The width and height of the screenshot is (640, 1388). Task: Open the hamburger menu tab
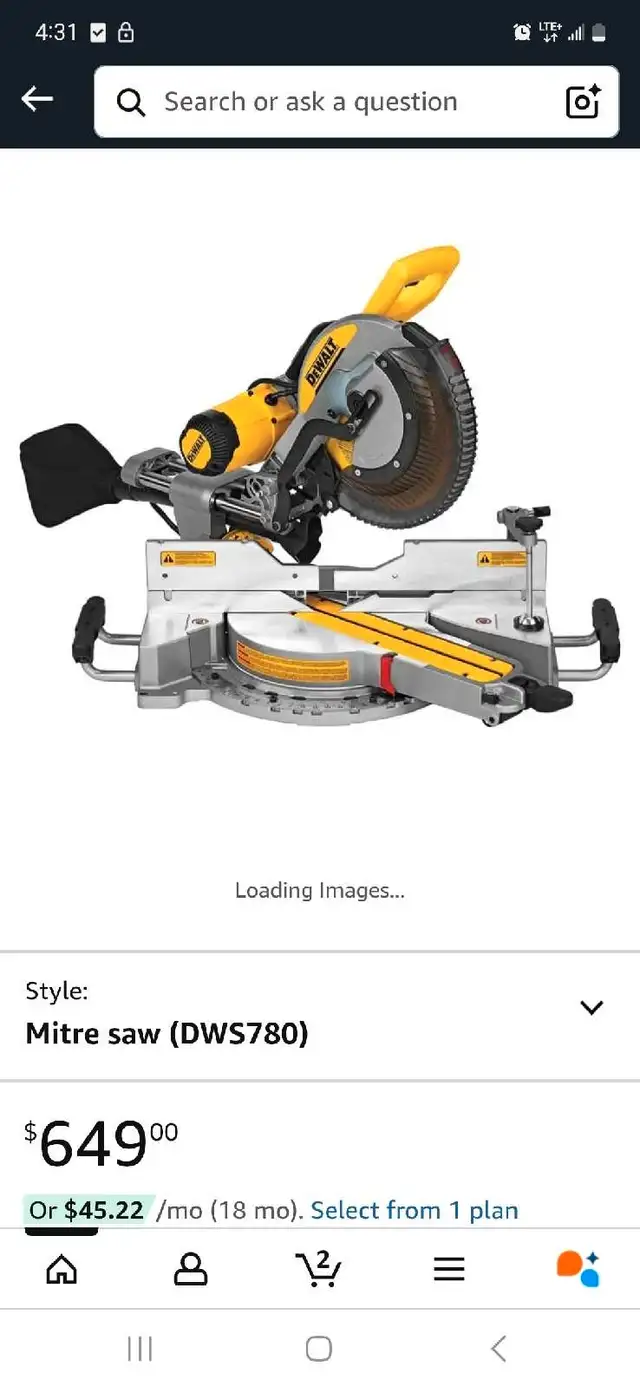coord(449,1269)
